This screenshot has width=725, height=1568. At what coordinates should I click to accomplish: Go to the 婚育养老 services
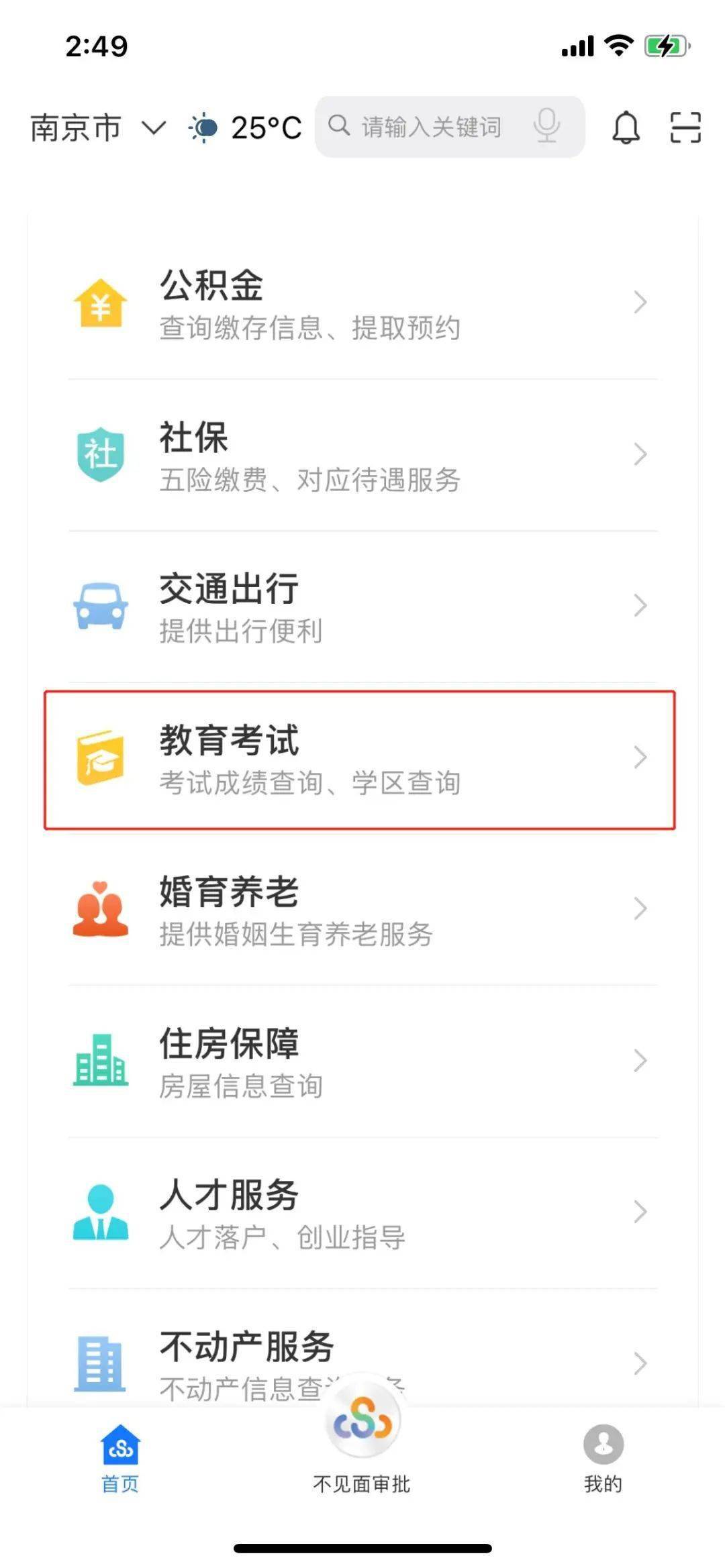[362, 909]
